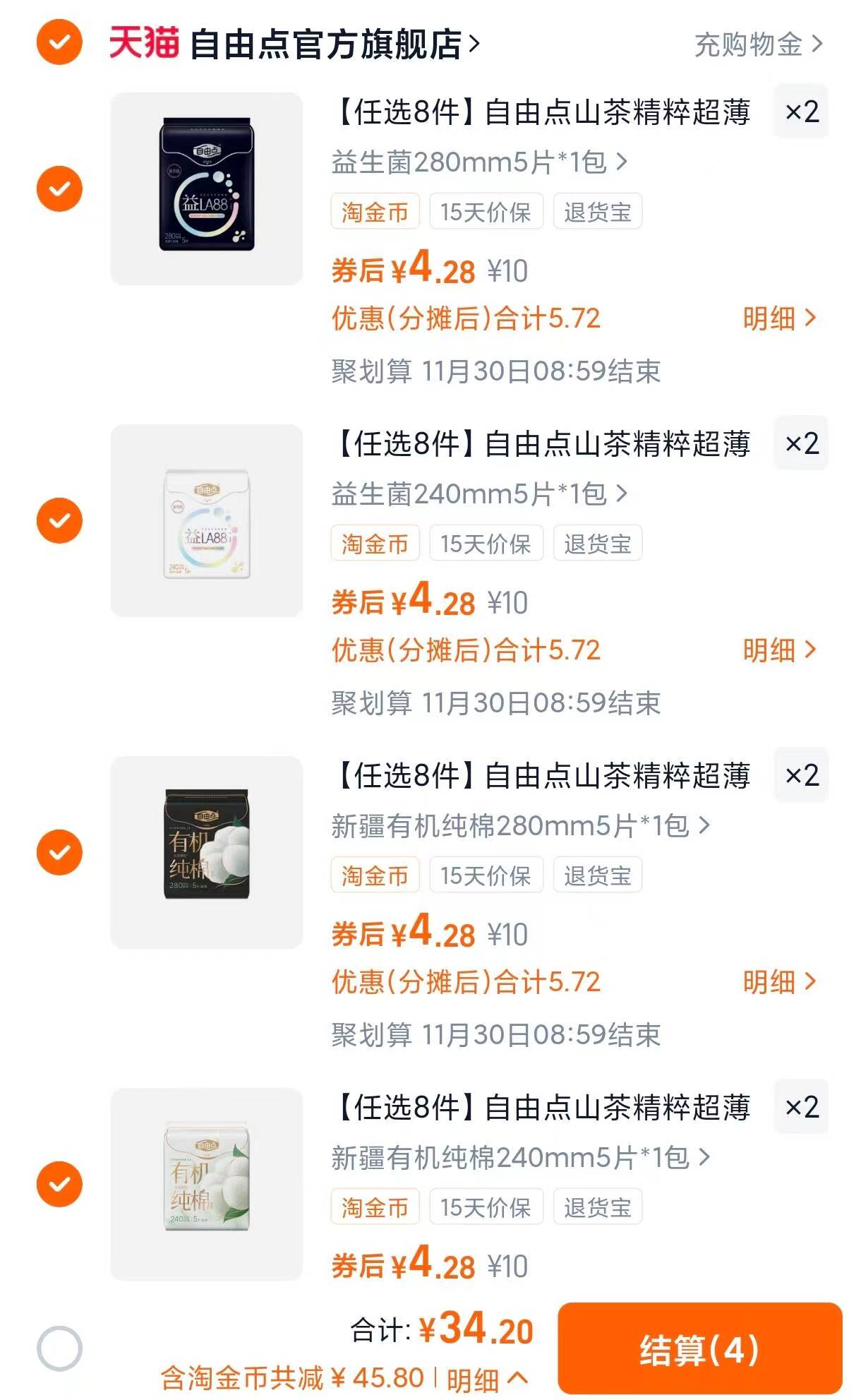Click the 淘金币 tag on the first item
Screen dimensions: 861x1400
coord(375,210)
